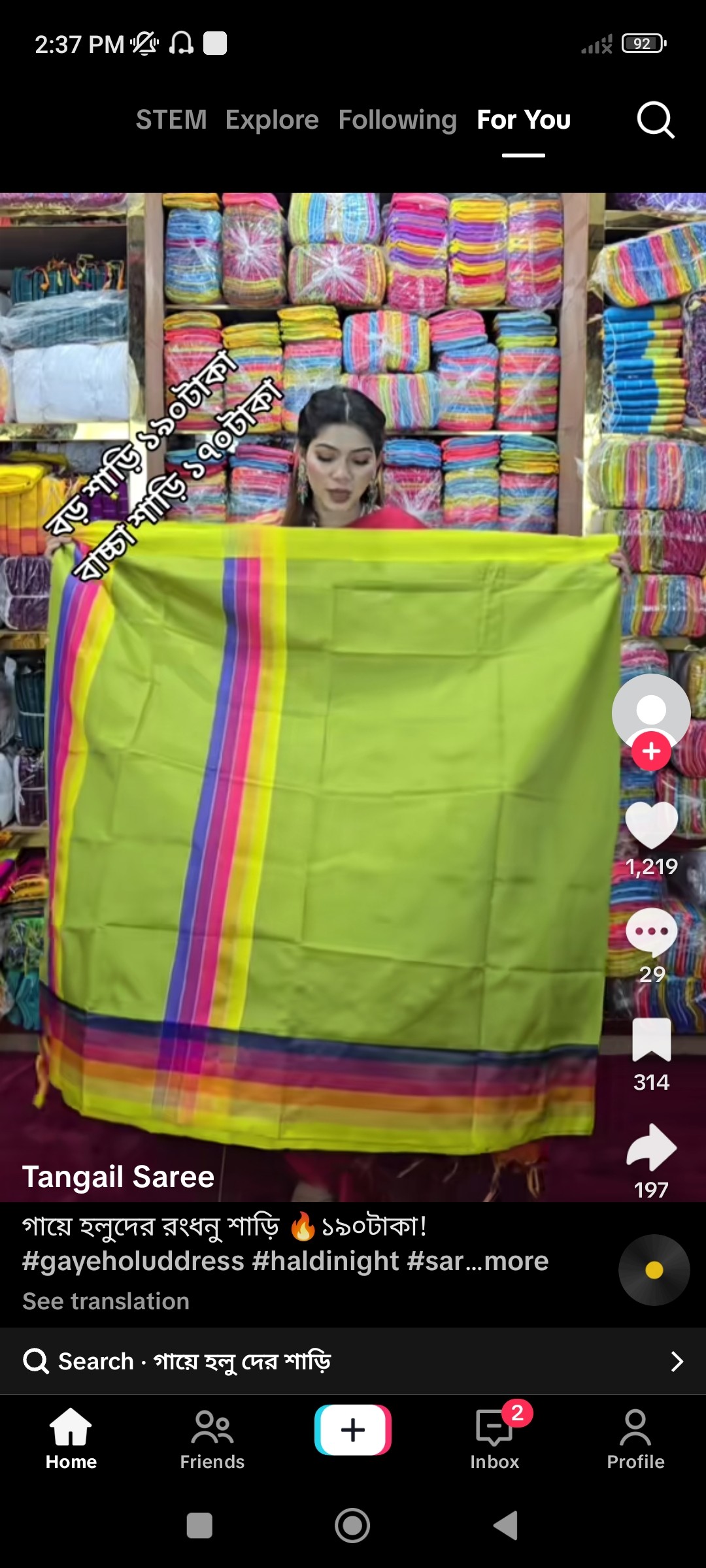The height and width of the screenshot is (1568, 706).
Task: Select the For You tab
Action: [524, 120]
